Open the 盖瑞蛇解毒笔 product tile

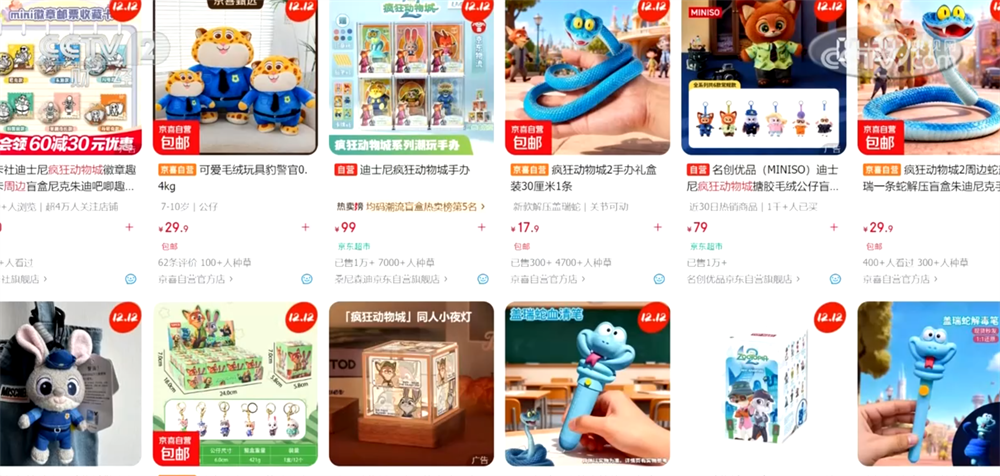pos(930,383)
